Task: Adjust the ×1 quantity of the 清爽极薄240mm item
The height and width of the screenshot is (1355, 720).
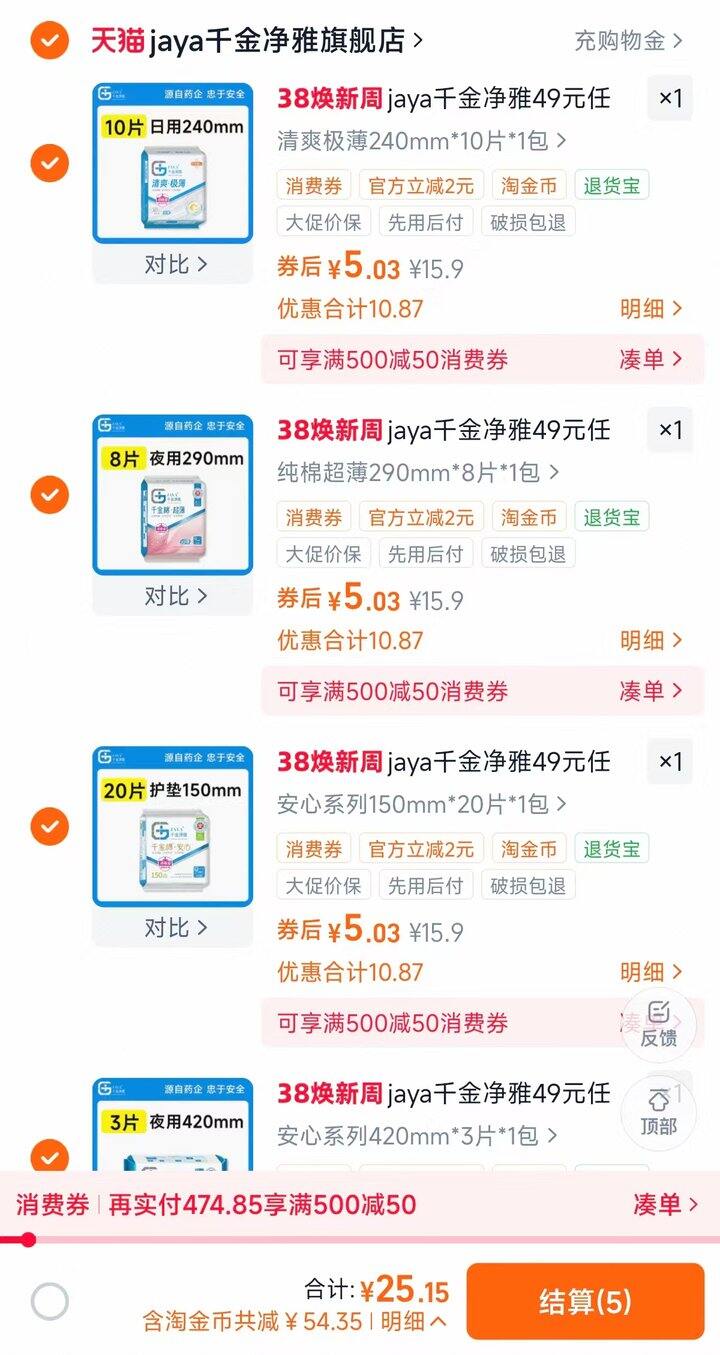Action: pyautogui.click(x=669, y=98)
